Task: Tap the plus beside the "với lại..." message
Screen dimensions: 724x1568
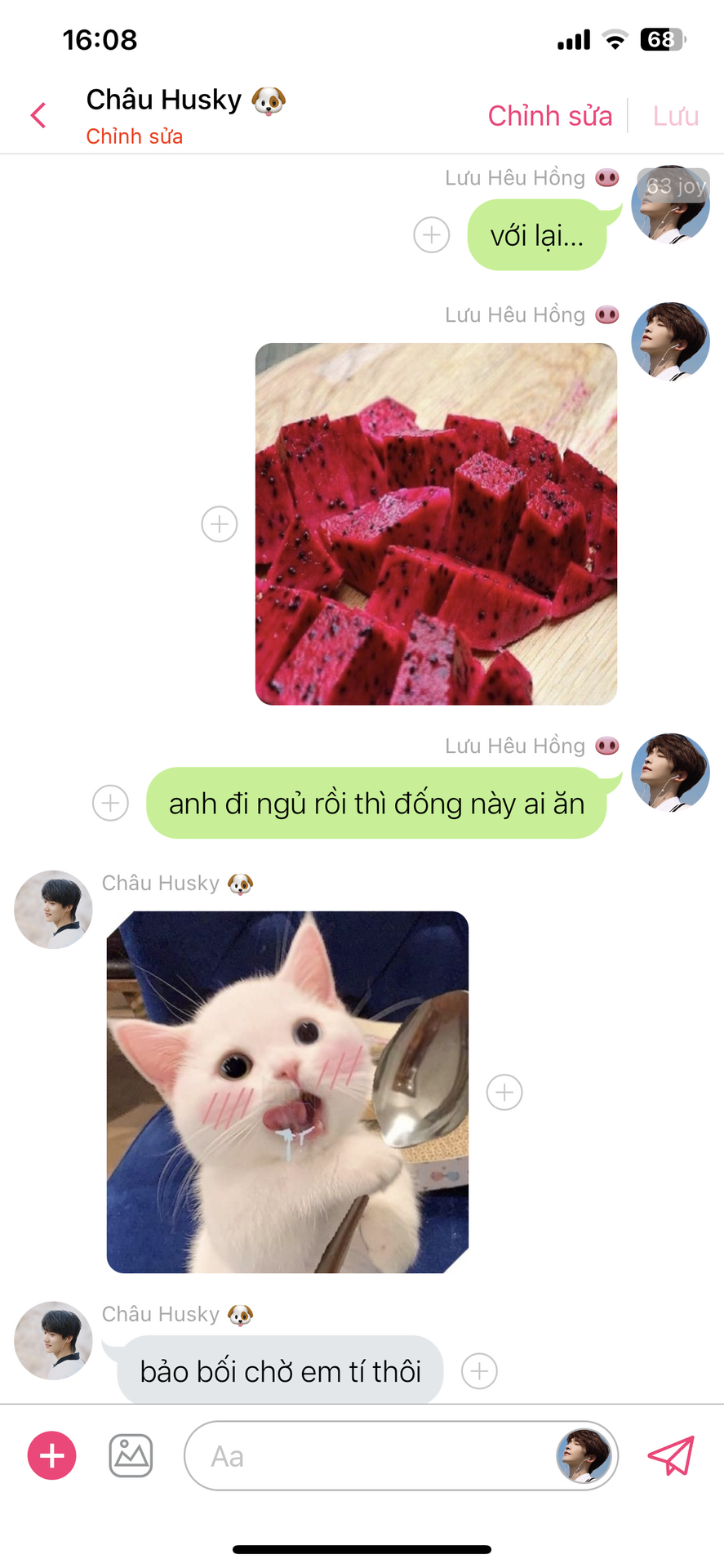Action: (x=432, y=235)
